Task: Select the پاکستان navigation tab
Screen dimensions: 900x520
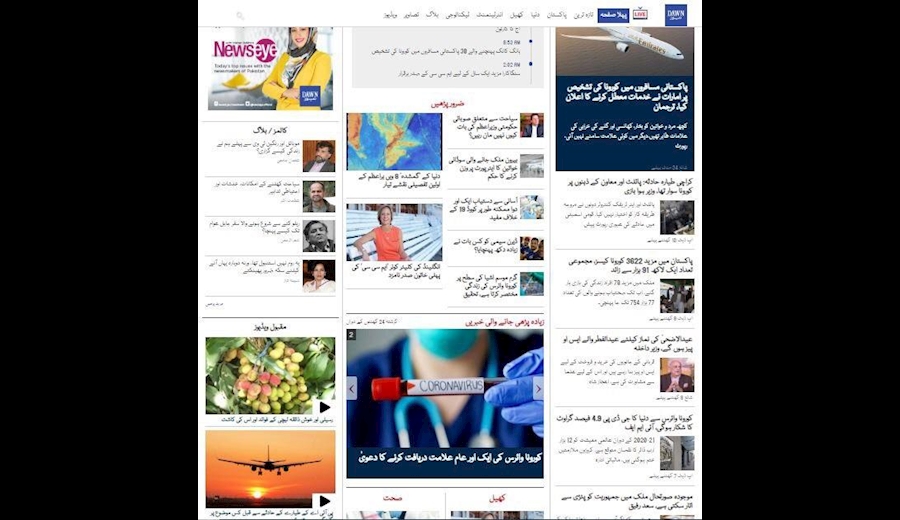Action: tap(549, 15)
